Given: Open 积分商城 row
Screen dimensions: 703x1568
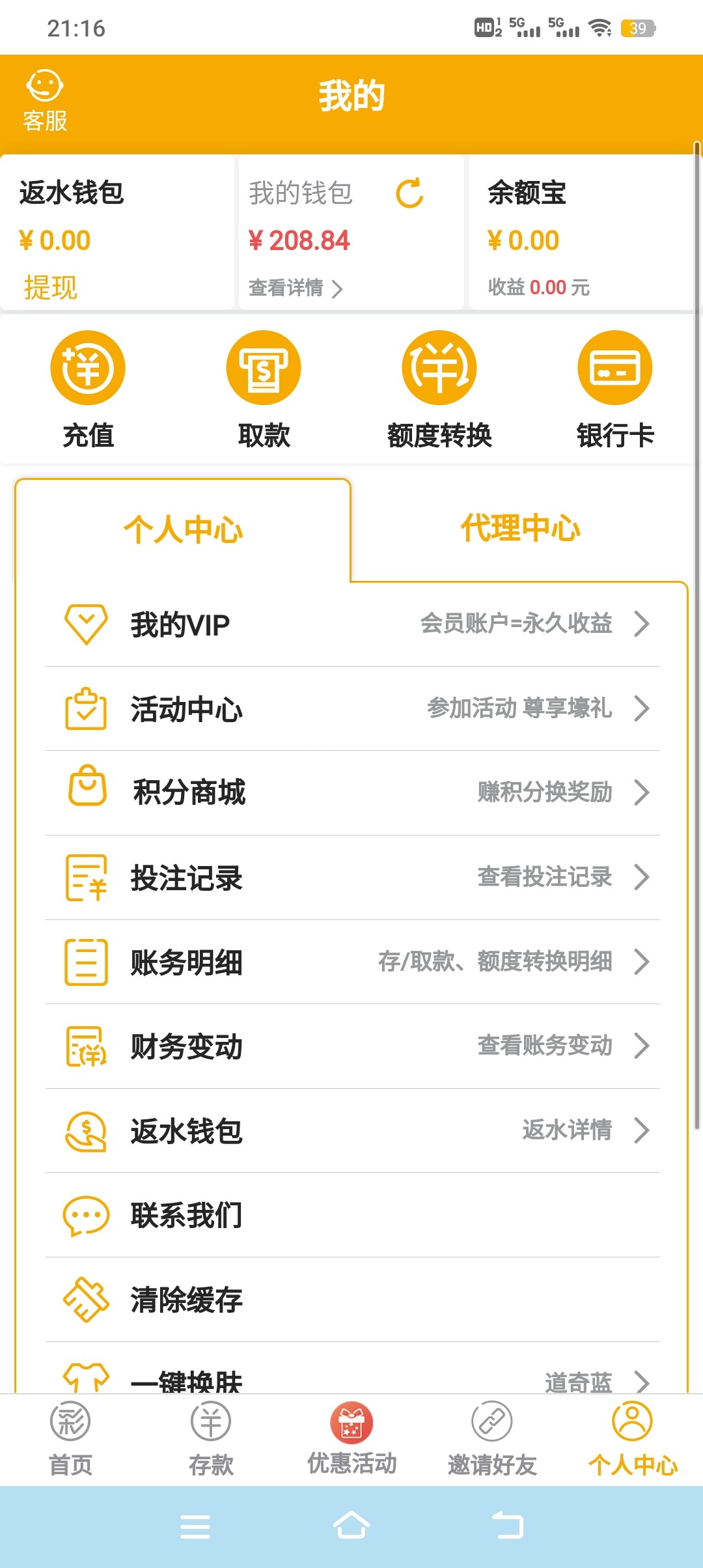Looking at the screenshot, I should (353, 792).
